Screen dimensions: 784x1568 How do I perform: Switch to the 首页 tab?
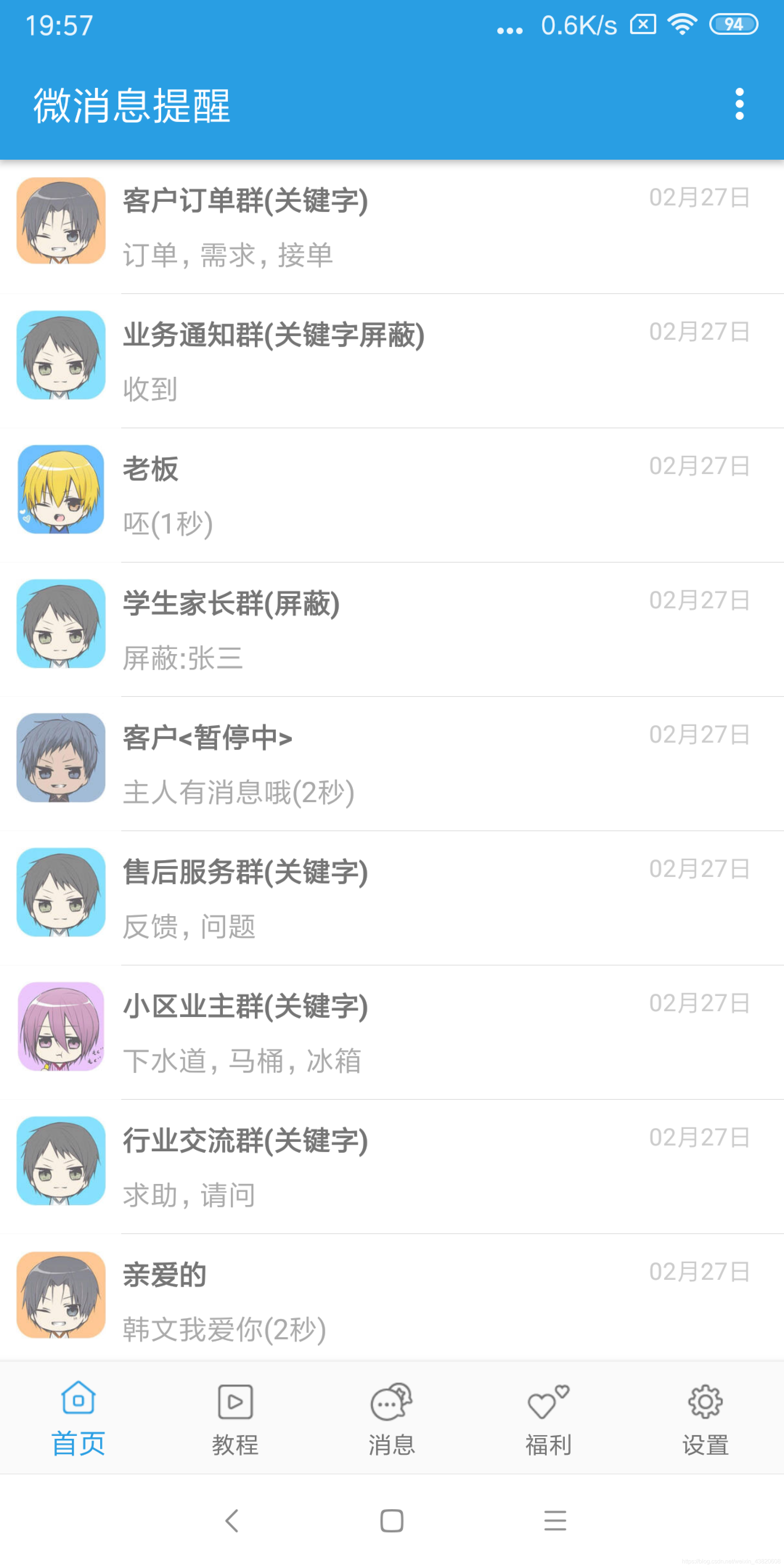pyautogui.click(x=78, y=1418)
